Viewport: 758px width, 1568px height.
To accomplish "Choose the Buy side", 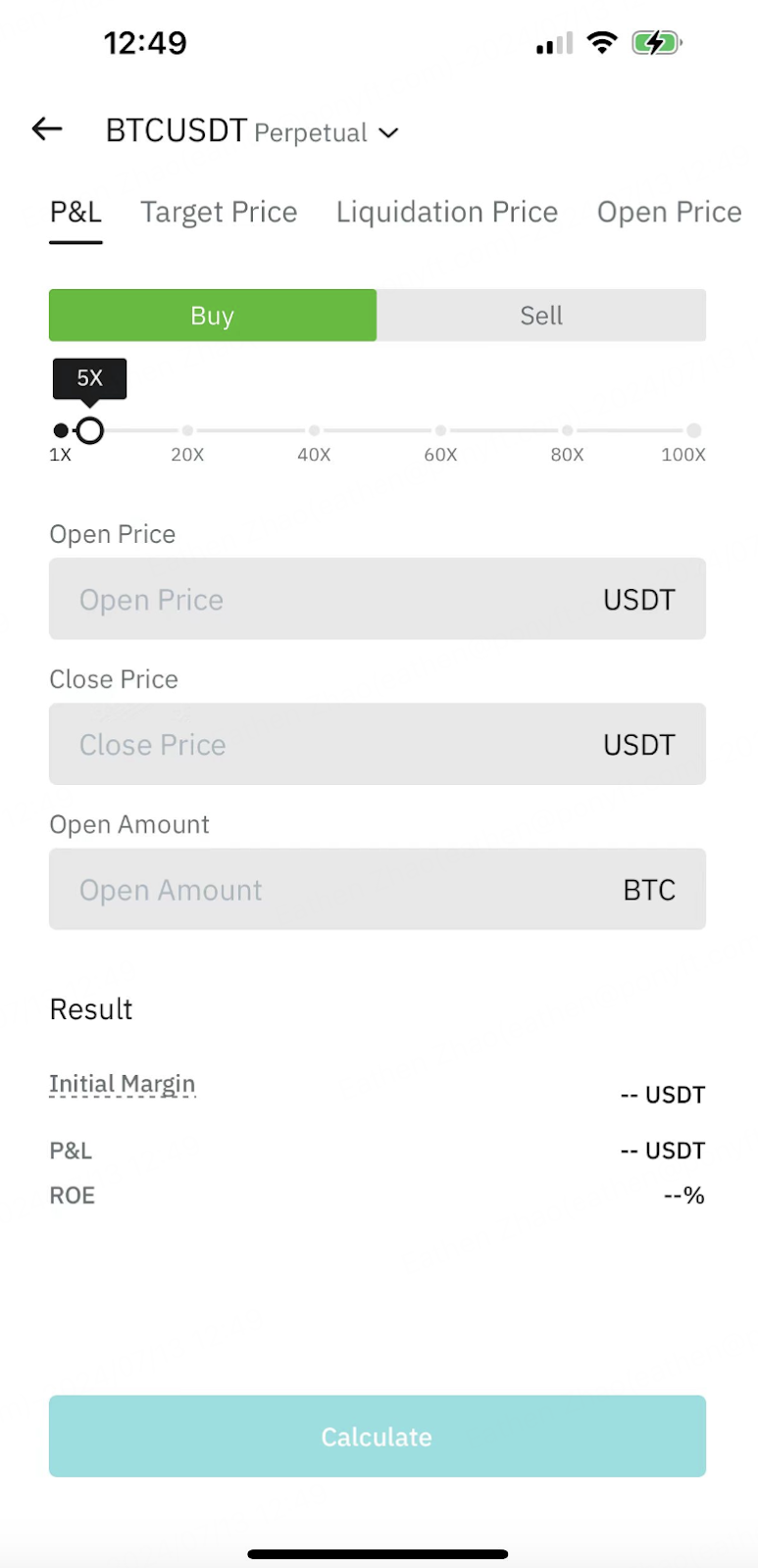I will point(213,316).
